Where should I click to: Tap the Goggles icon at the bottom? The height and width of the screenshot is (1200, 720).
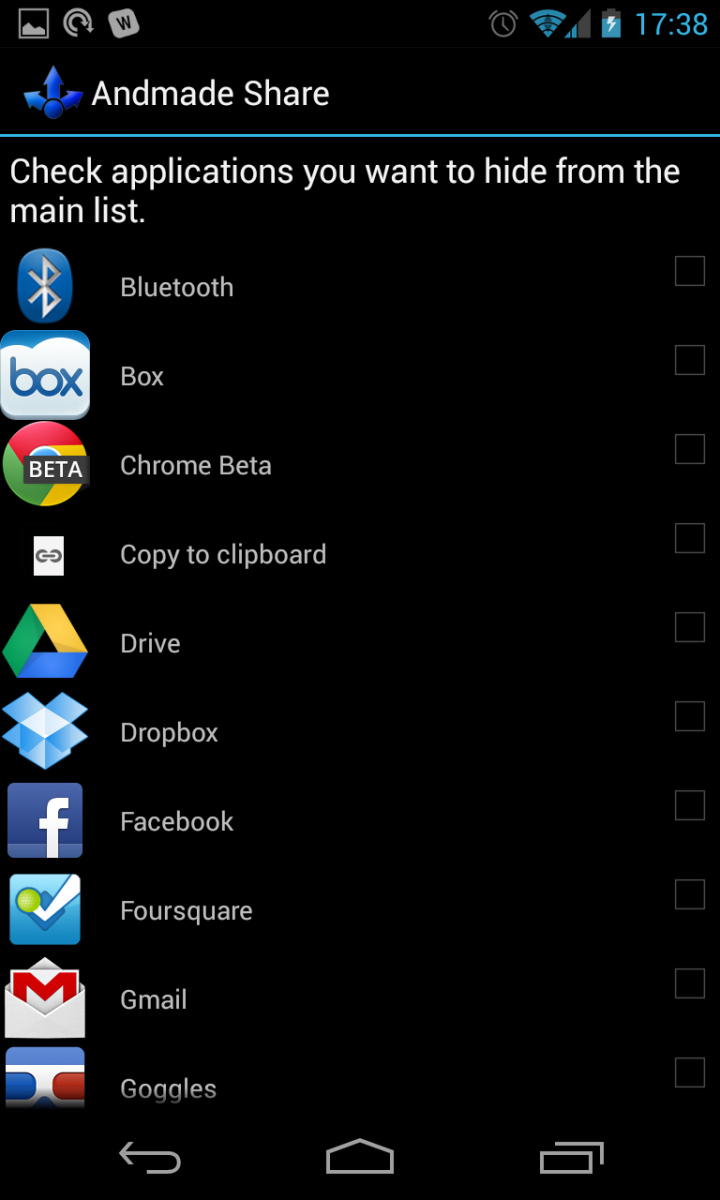pos(45,1080)
